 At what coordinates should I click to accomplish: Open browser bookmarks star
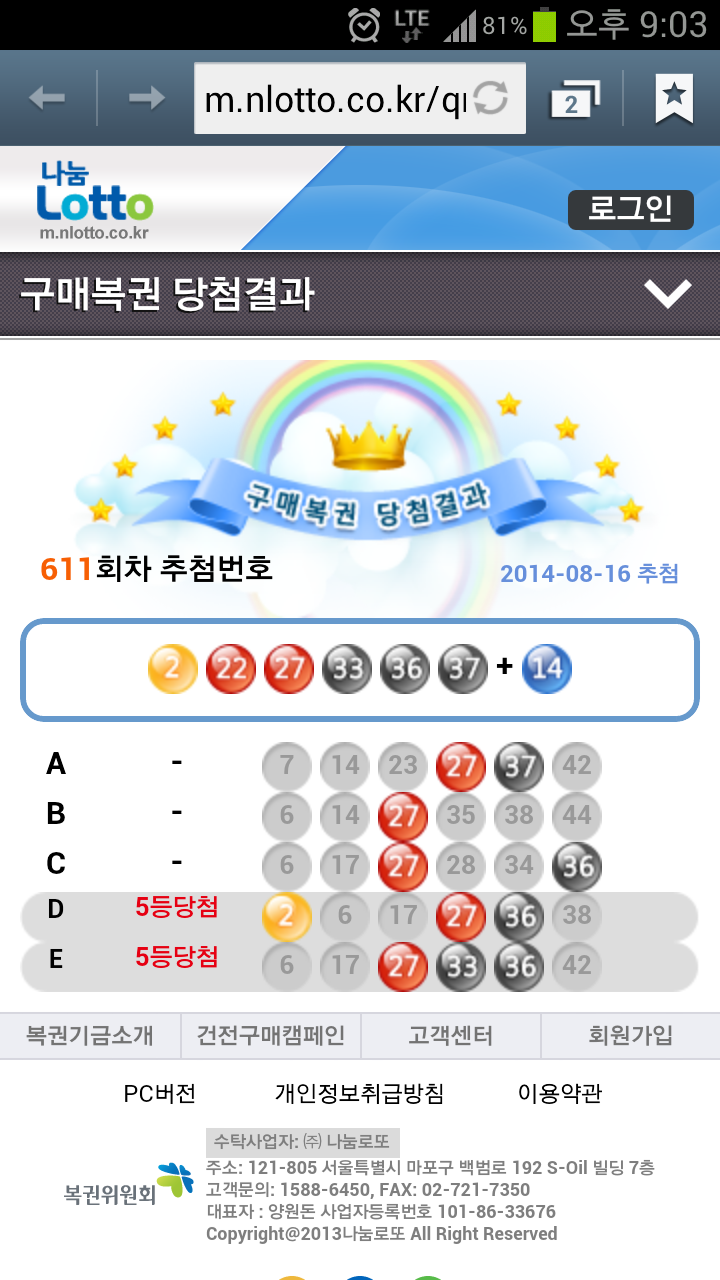coord(674,98)
